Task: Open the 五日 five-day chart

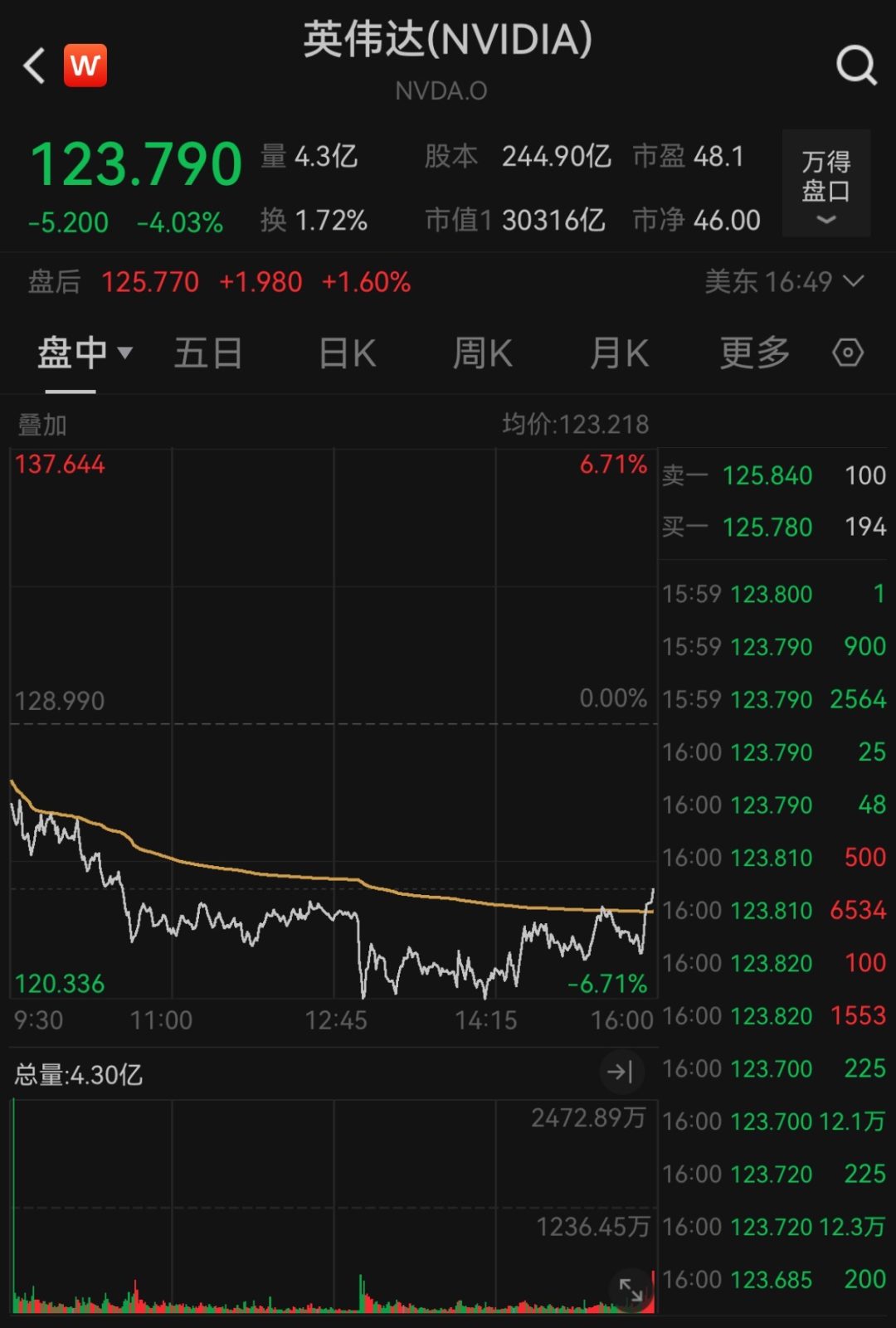Action: click(x=208, y=352)
